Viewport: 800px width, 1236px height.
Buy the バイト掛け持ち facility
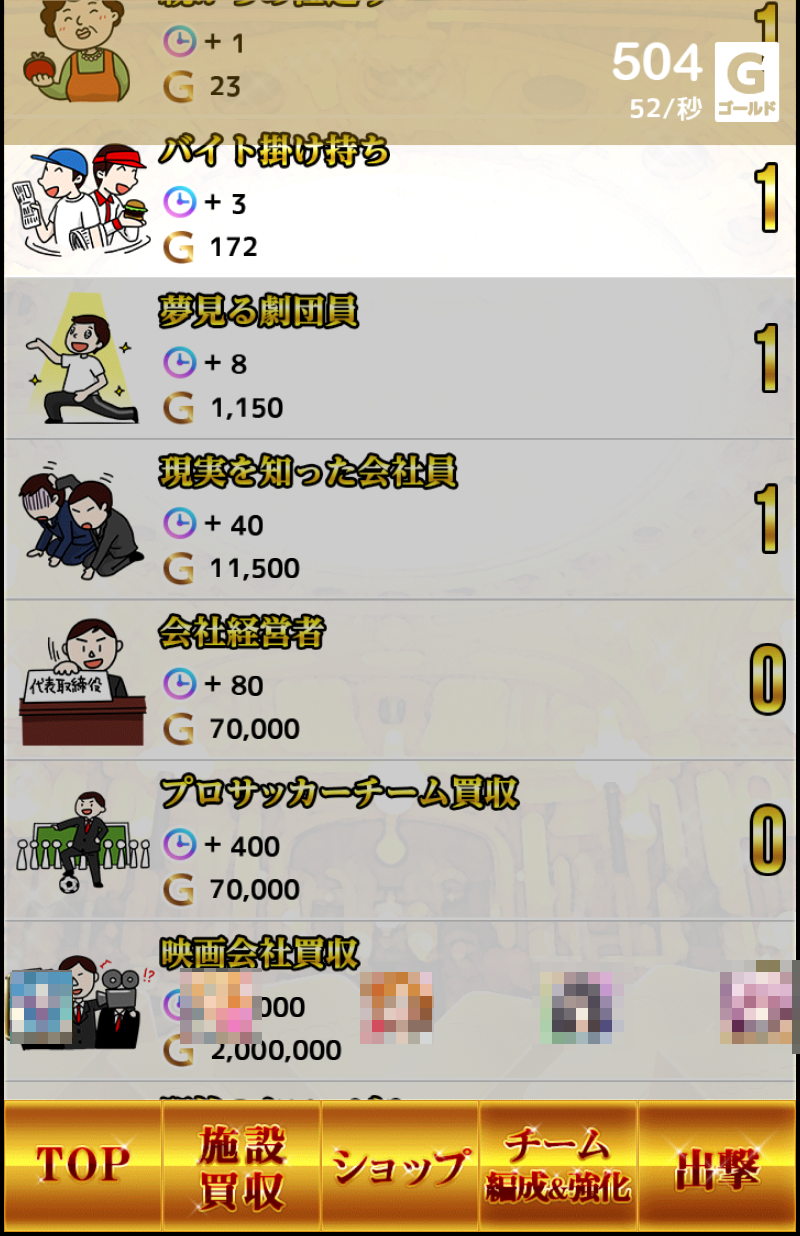point(400,212)
